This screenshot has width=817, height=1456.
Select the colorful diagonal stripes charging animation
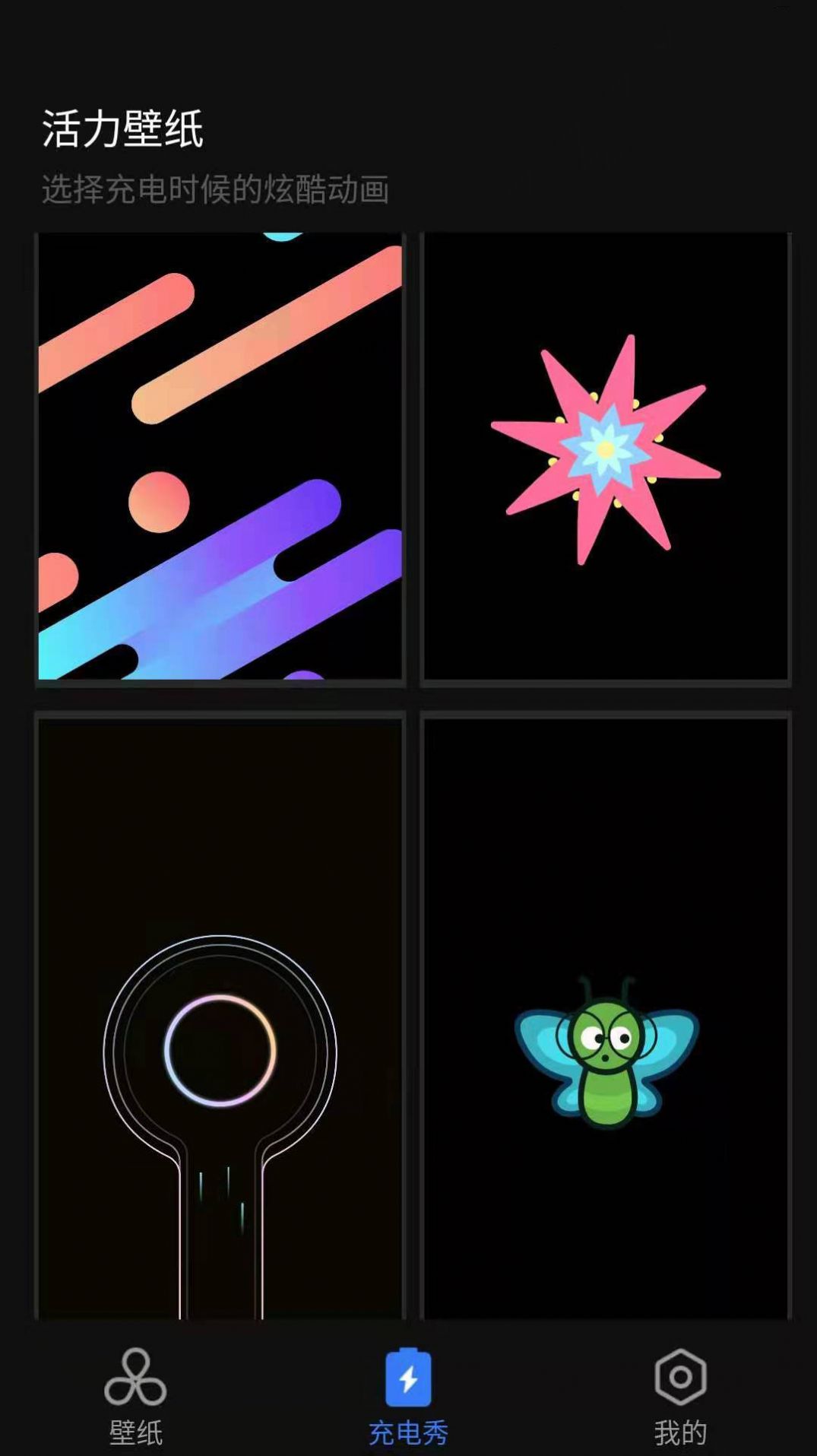[220, 456]
